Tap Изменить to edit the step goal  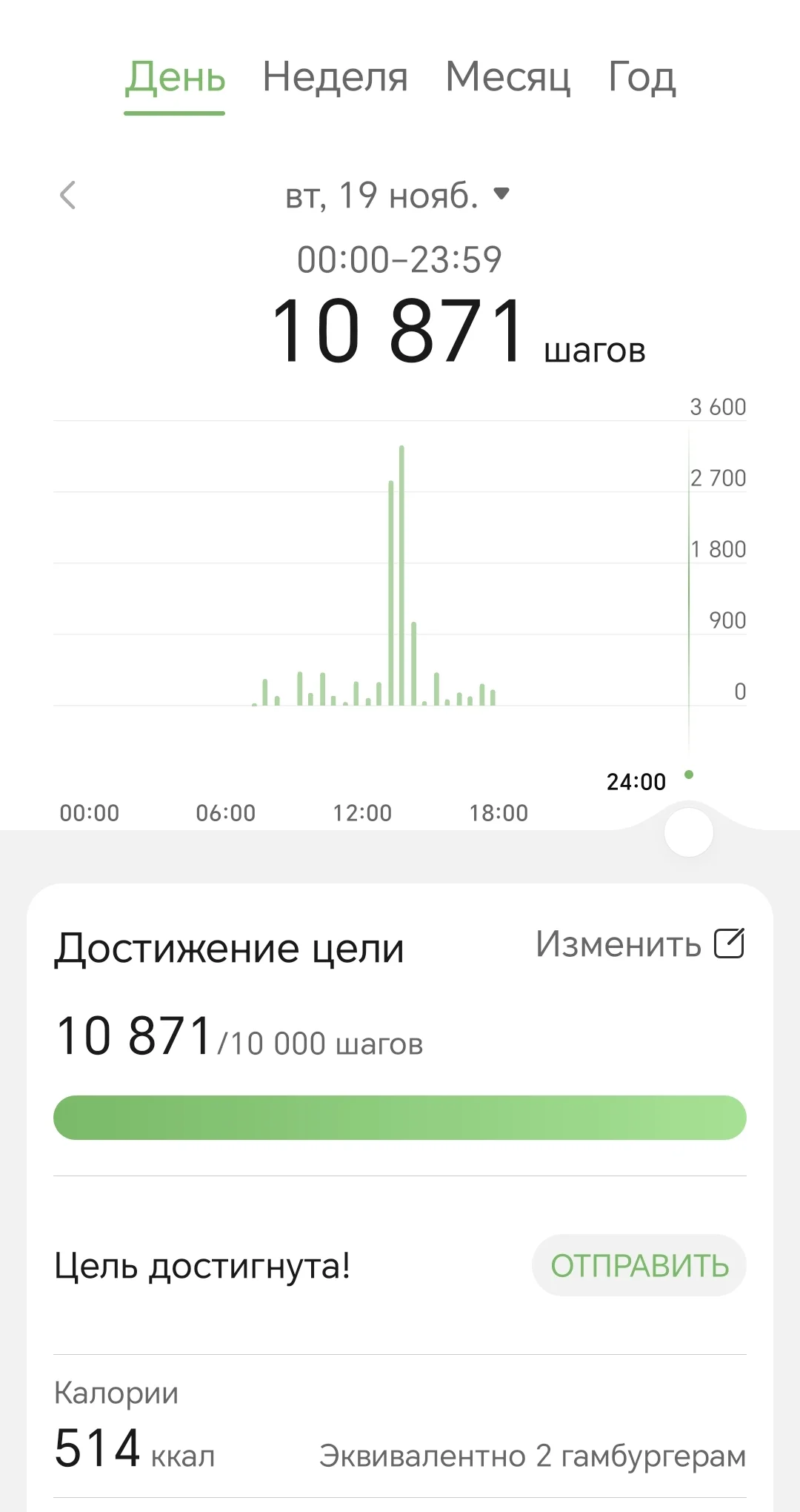coord(639,944)
